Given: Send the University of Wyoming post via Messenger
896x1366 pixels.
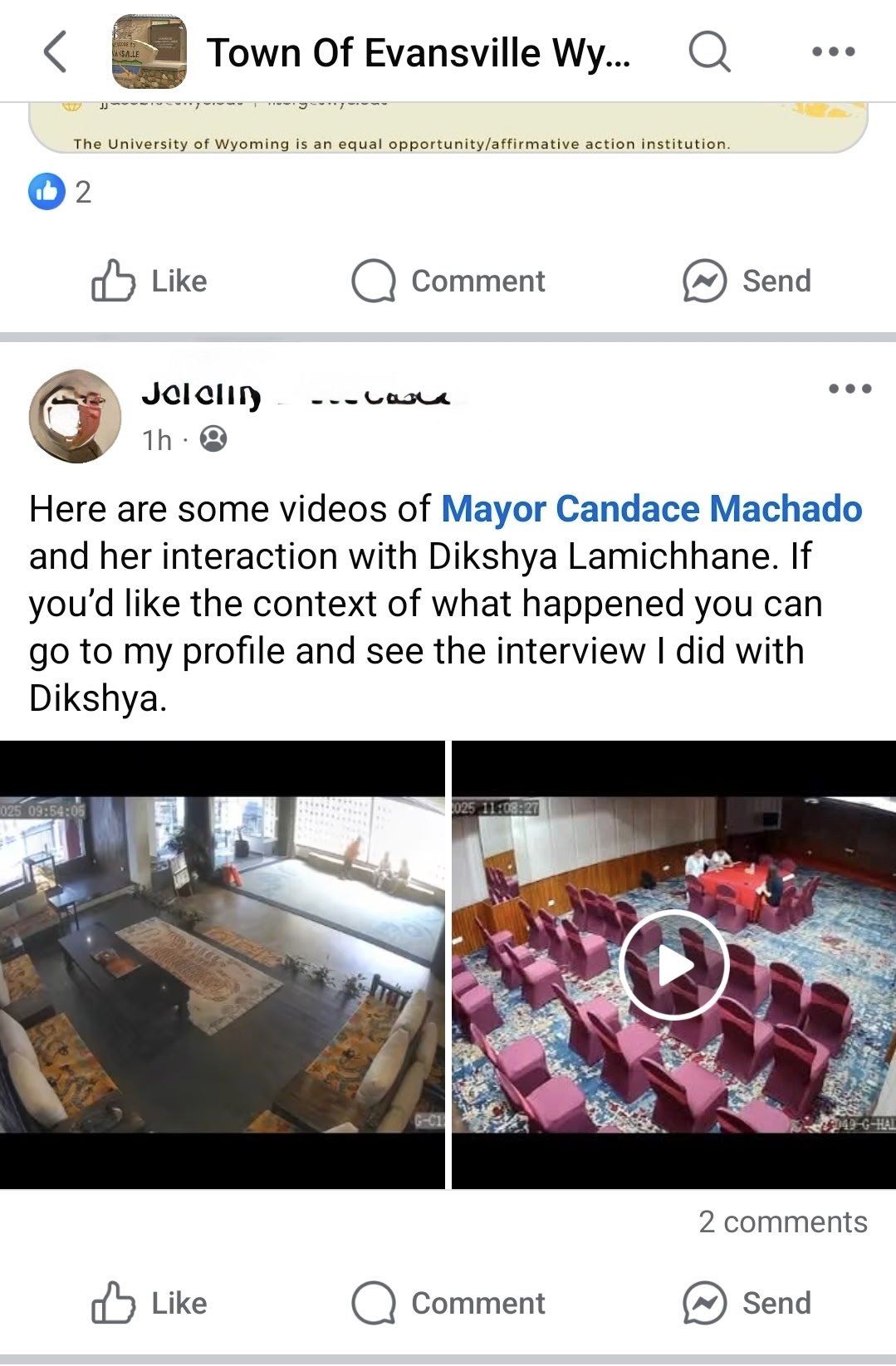Looking at the screenshot, I should pos(747,282).
